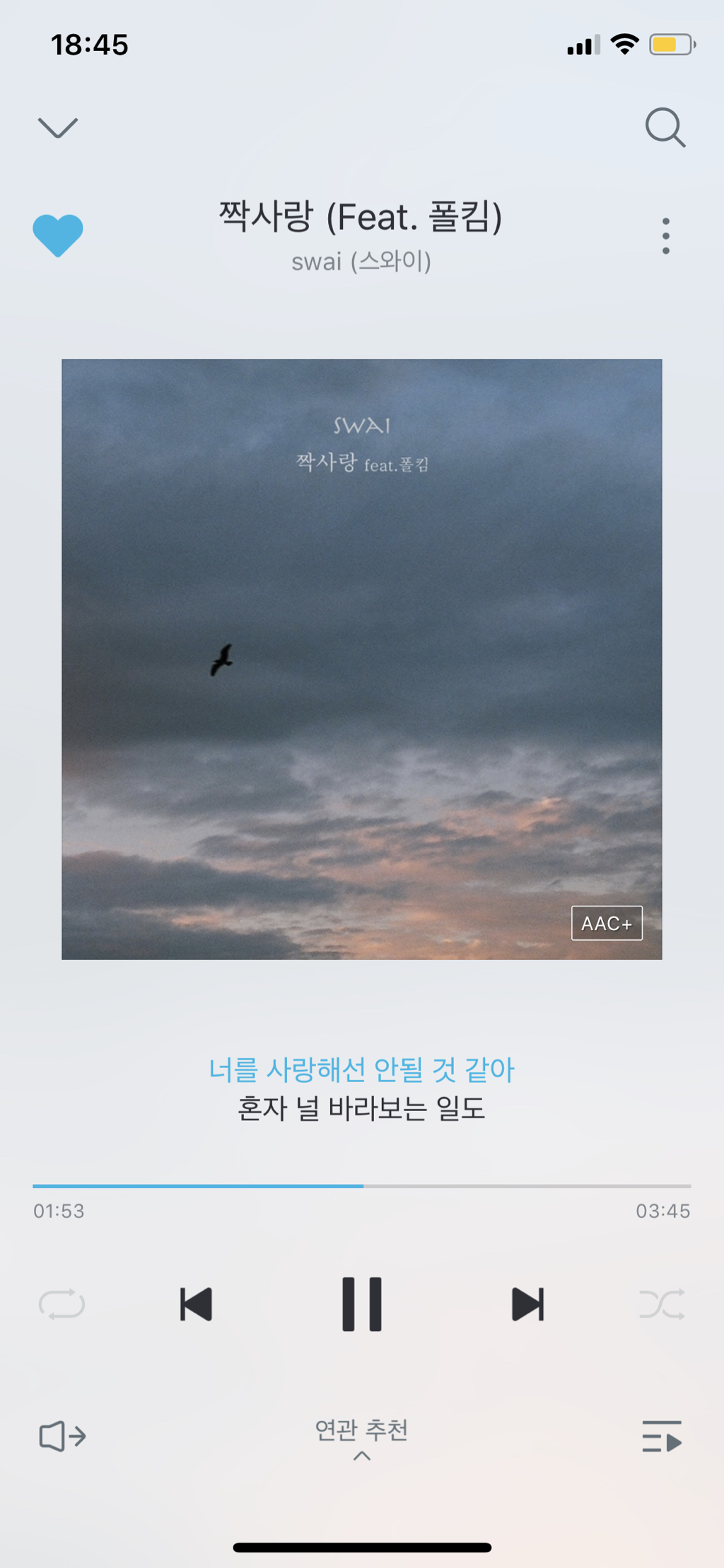Open the audio output device selector

coord(62,1436)
